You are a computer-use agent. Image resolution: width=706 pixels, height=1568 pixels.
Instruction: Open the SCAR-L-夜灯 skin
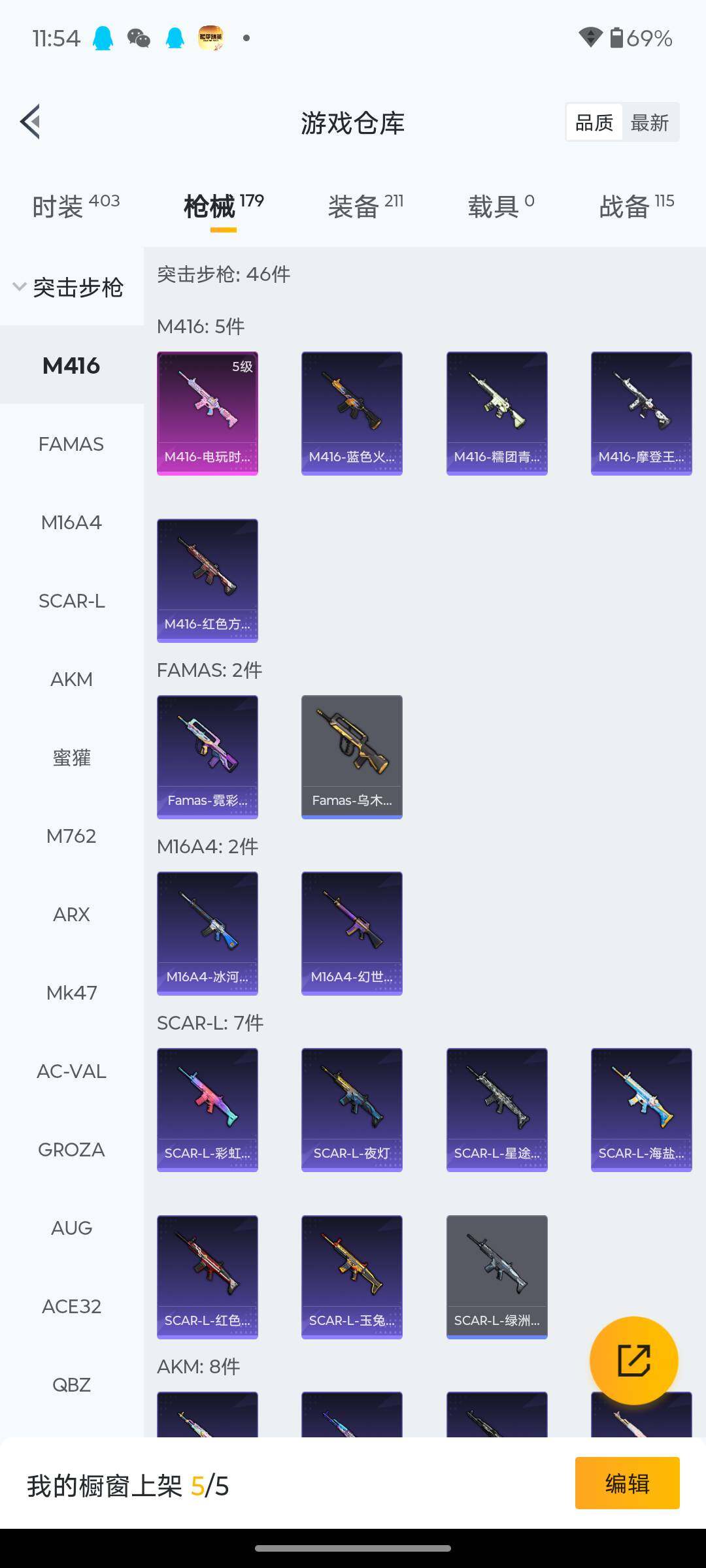[352, 1109]
